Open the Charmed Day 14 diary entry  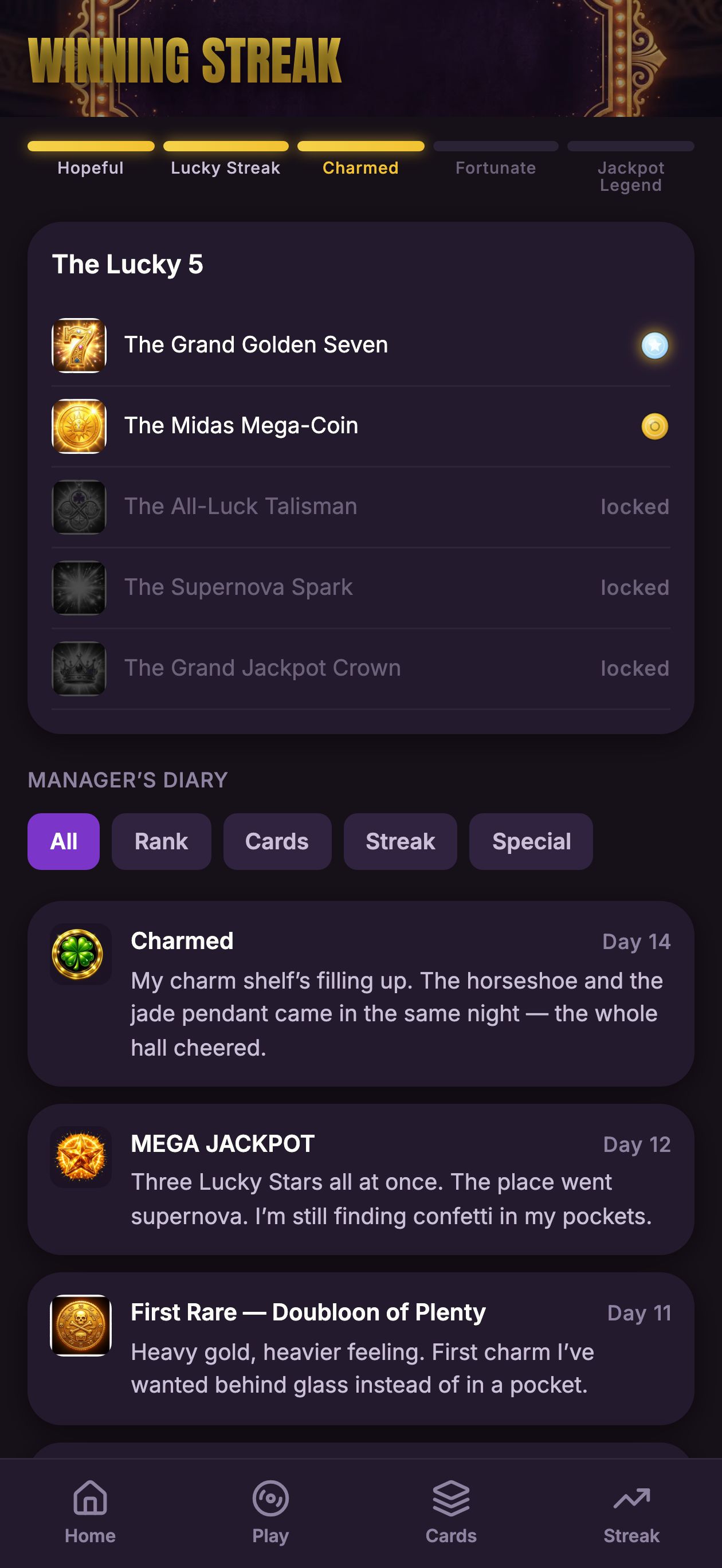(x=361, y=994)
